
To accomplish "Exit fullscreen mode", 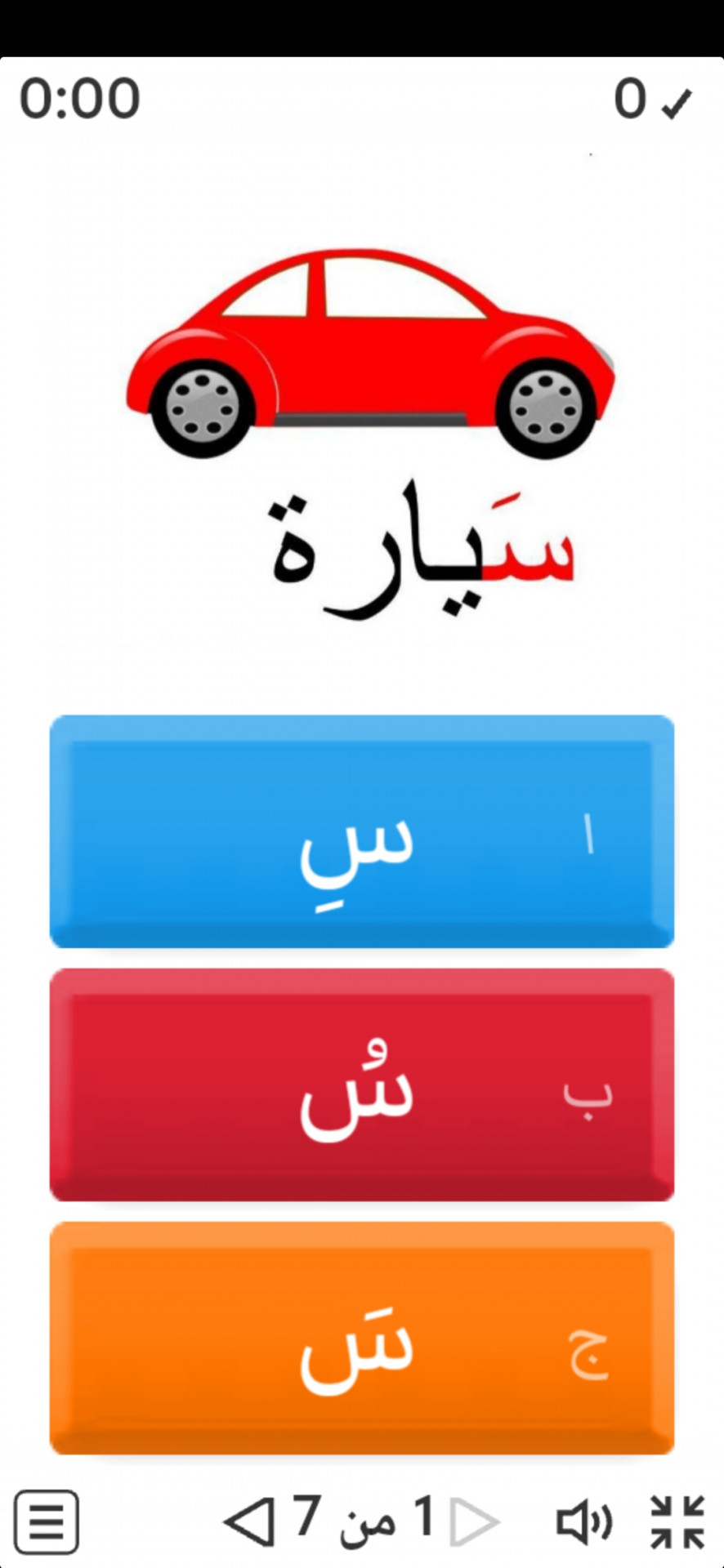I will [x=677, y=1521].
